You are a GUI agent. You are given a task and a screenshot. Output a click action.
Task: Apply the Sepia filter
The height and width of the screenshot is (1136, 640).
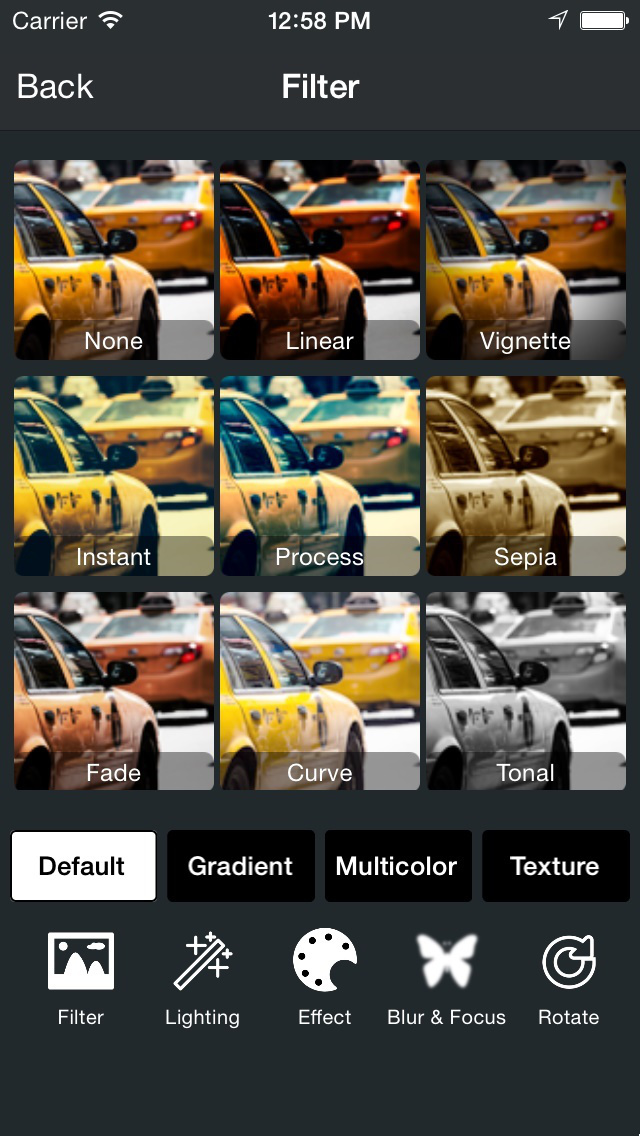[x=526, y=476]
